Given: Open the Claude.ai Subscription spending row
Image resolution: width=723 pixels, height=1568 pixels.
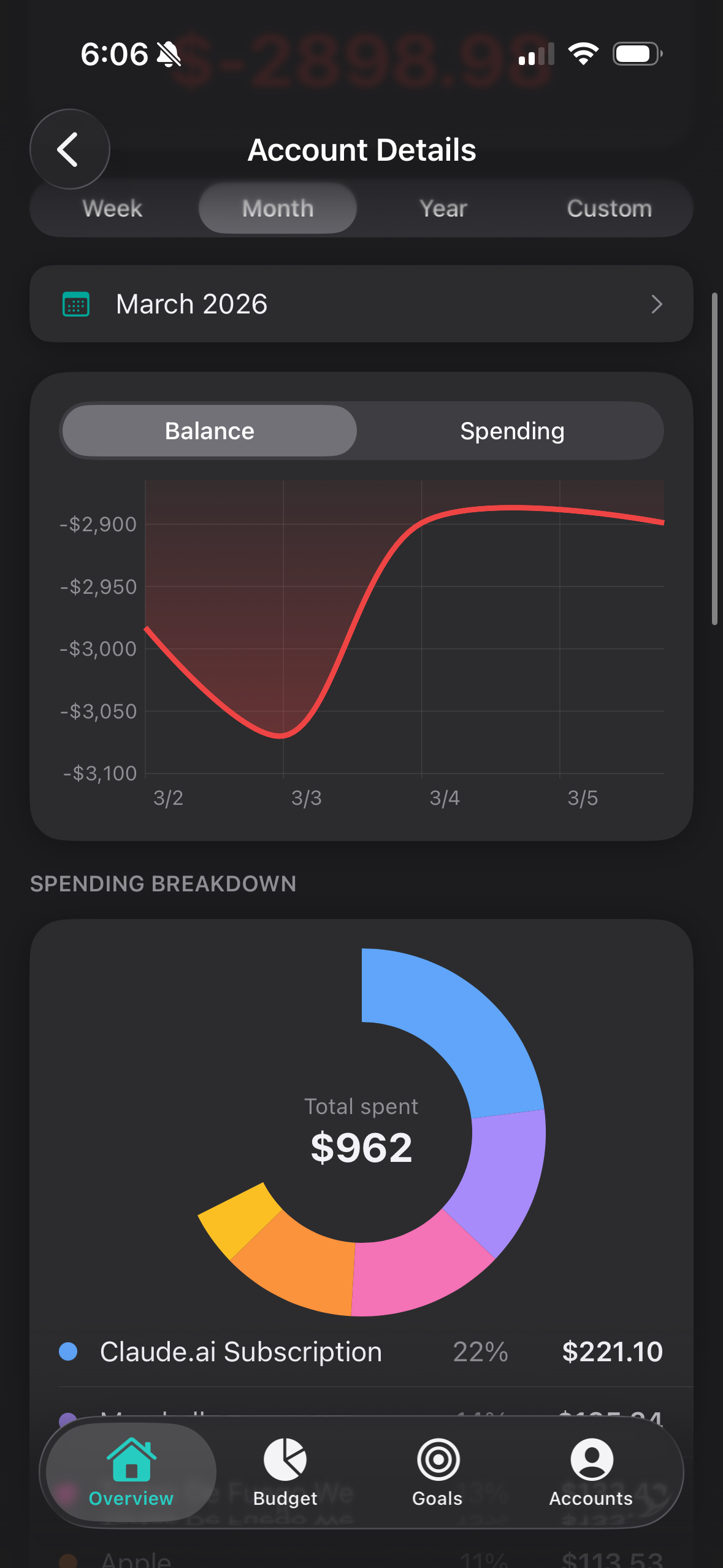Looking at the screenshot, I should [x=361, y=1351].
